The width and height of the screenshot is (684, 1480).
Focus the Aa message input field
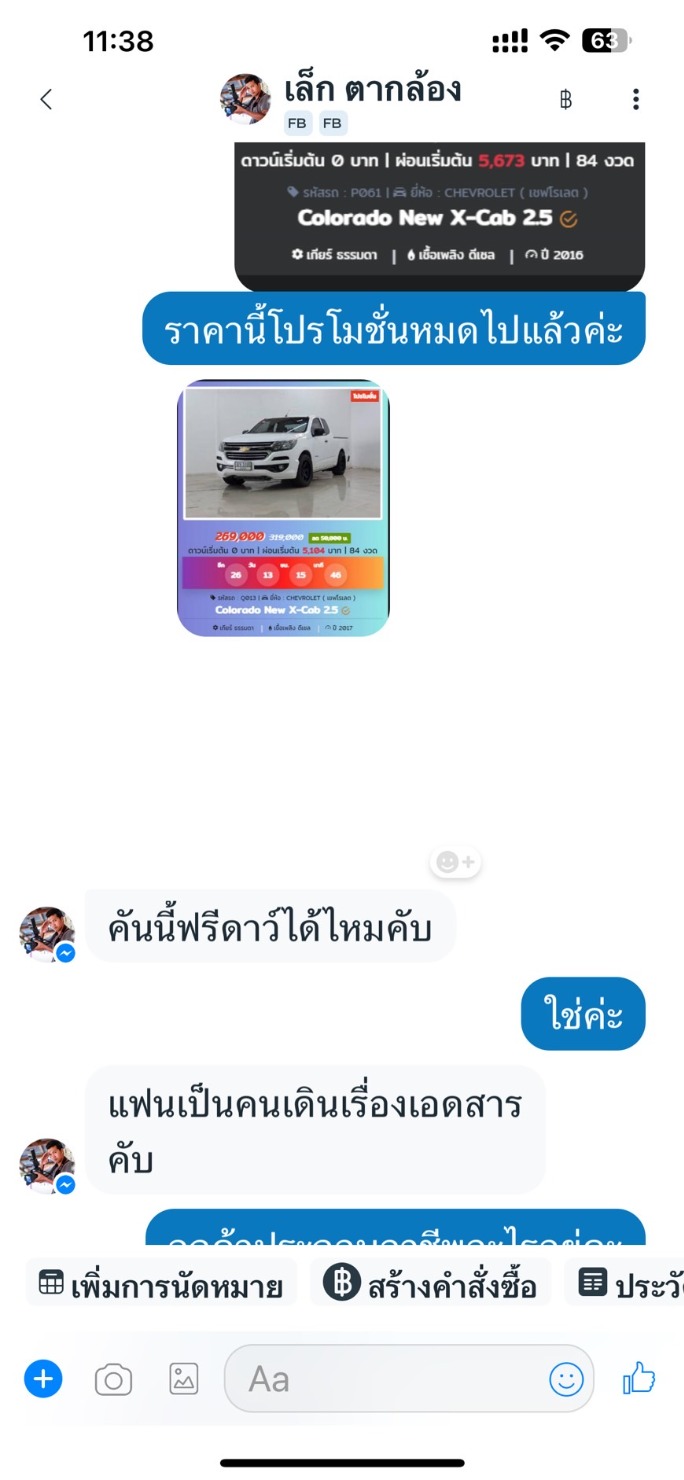tap(385, 1379)
